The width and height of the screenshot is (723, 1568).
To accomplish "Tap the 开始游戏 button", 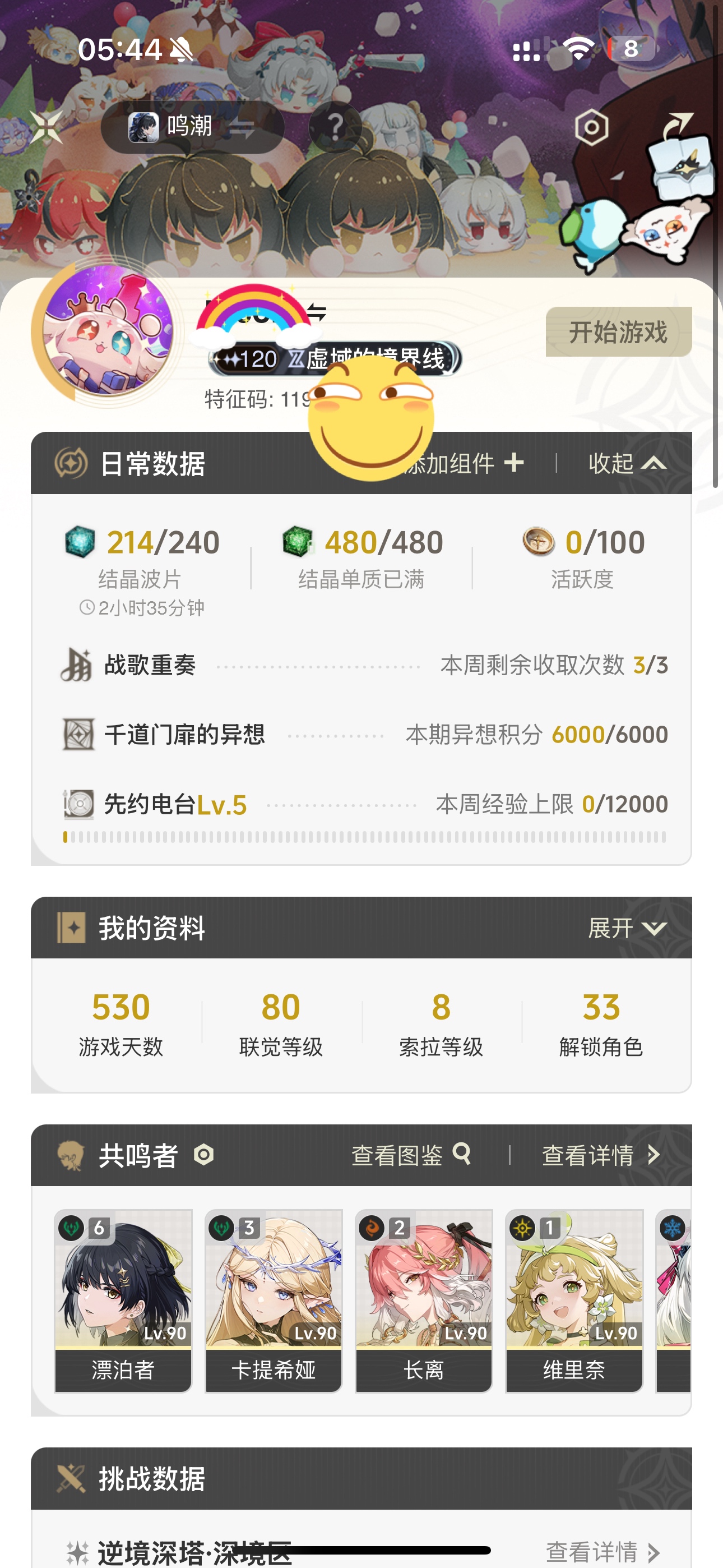I will 618,332.
